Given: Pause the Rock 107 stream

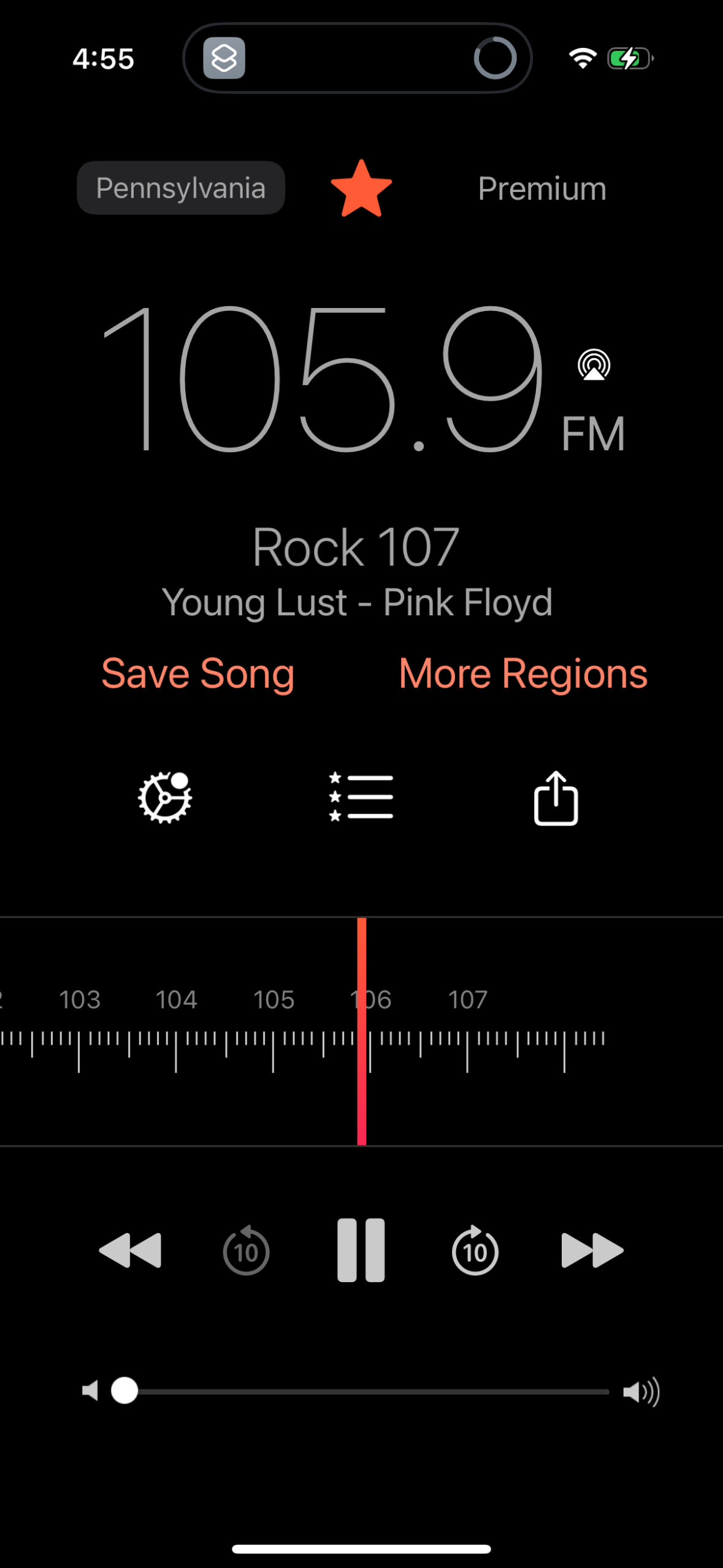Looking at the screenshot, I should point(361,1251).
